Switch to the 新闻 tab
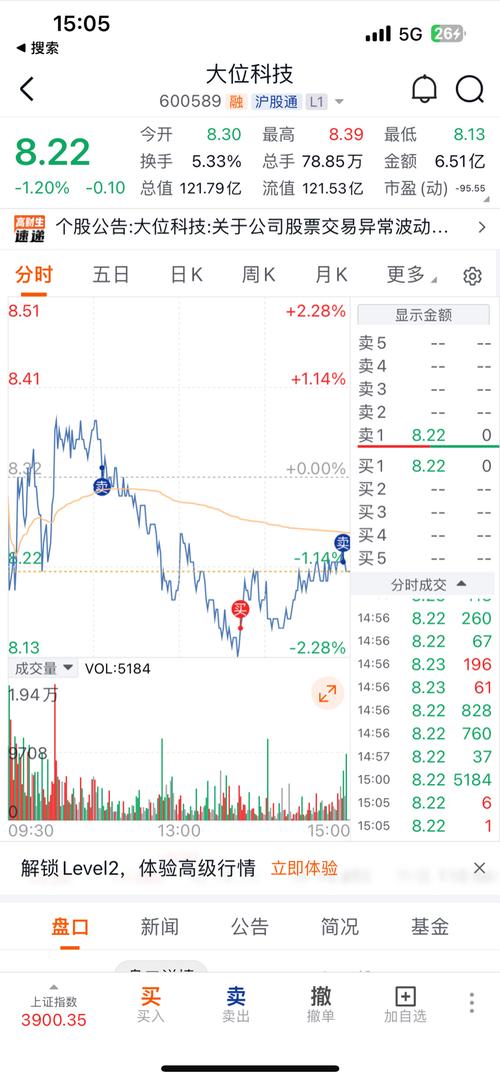This screenshot has width=500, height=1083. (x=160, y=926)
